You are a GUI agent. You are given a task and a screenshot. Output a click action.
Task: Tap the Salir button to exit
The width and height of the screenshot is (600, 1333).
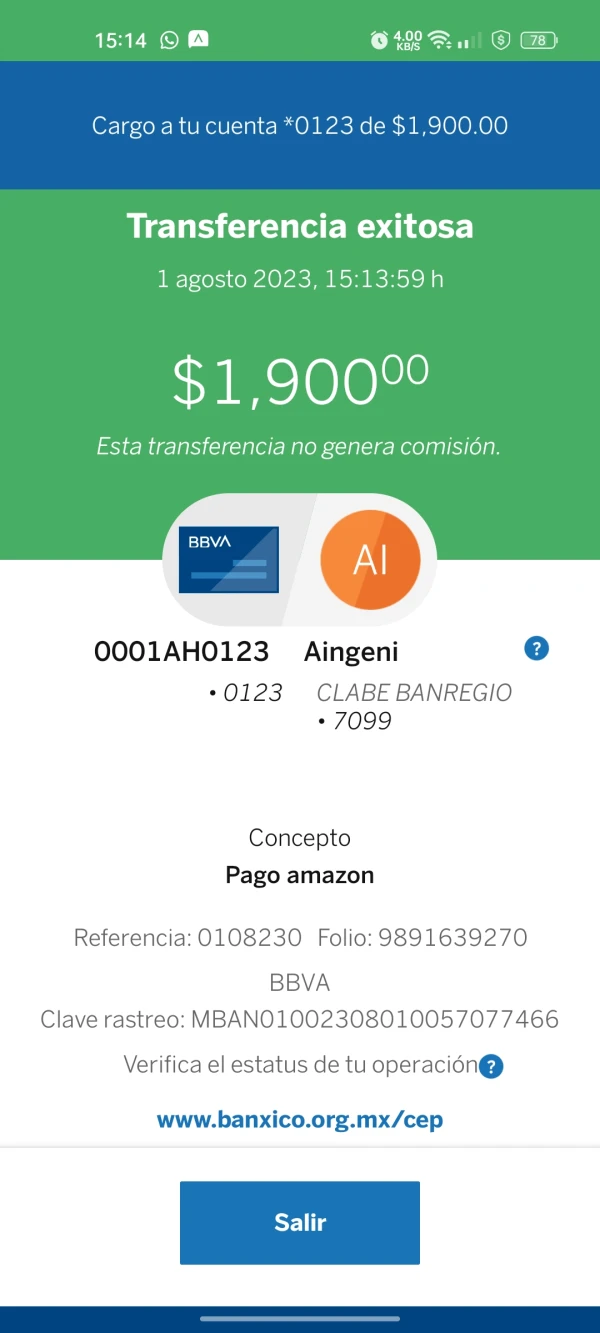coord(300,1222)
